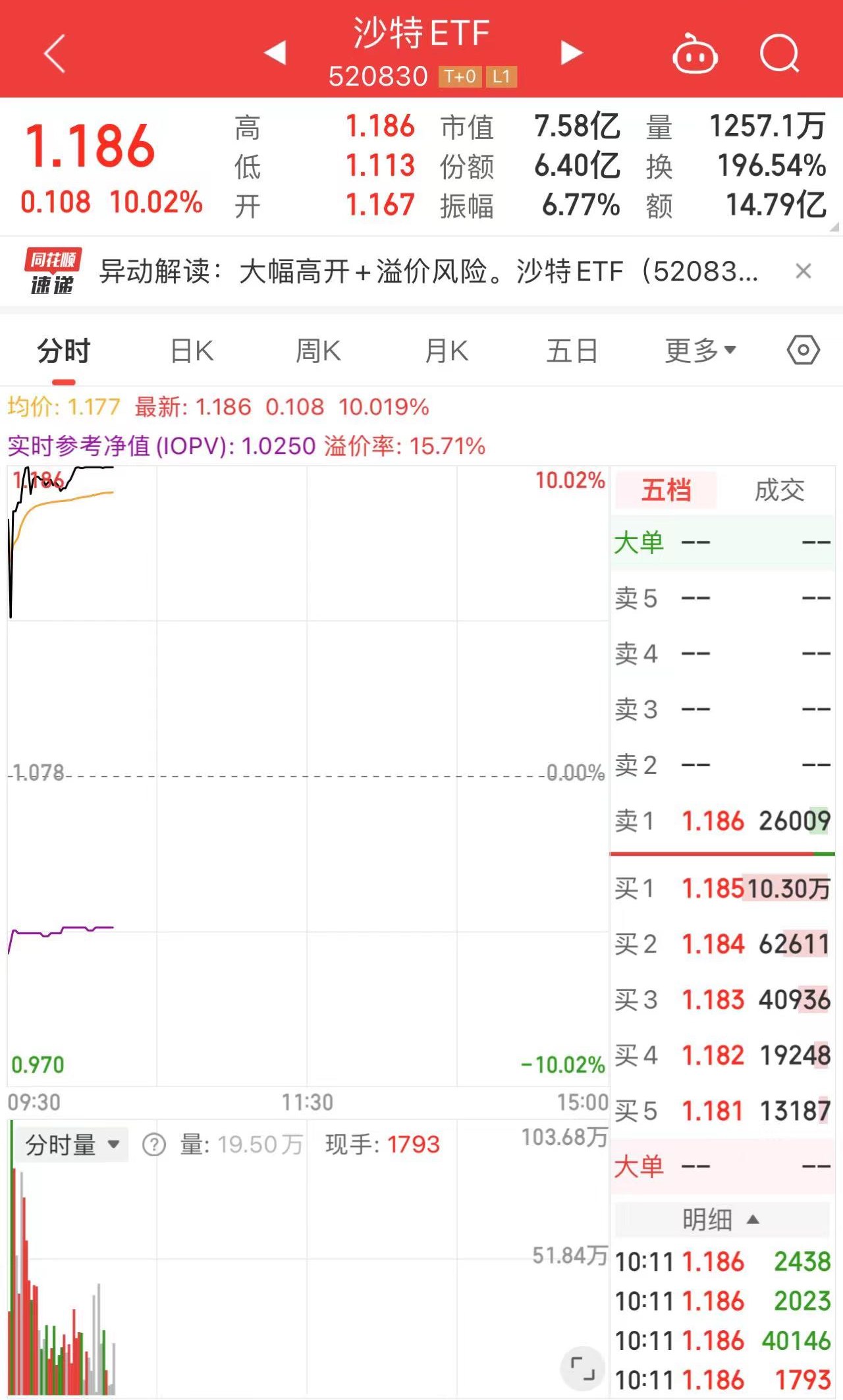This screenshot has width=843, height=1400.
Task: Go back with the top-left arrow
Action: pyautogui.click(x=55, y=53)
